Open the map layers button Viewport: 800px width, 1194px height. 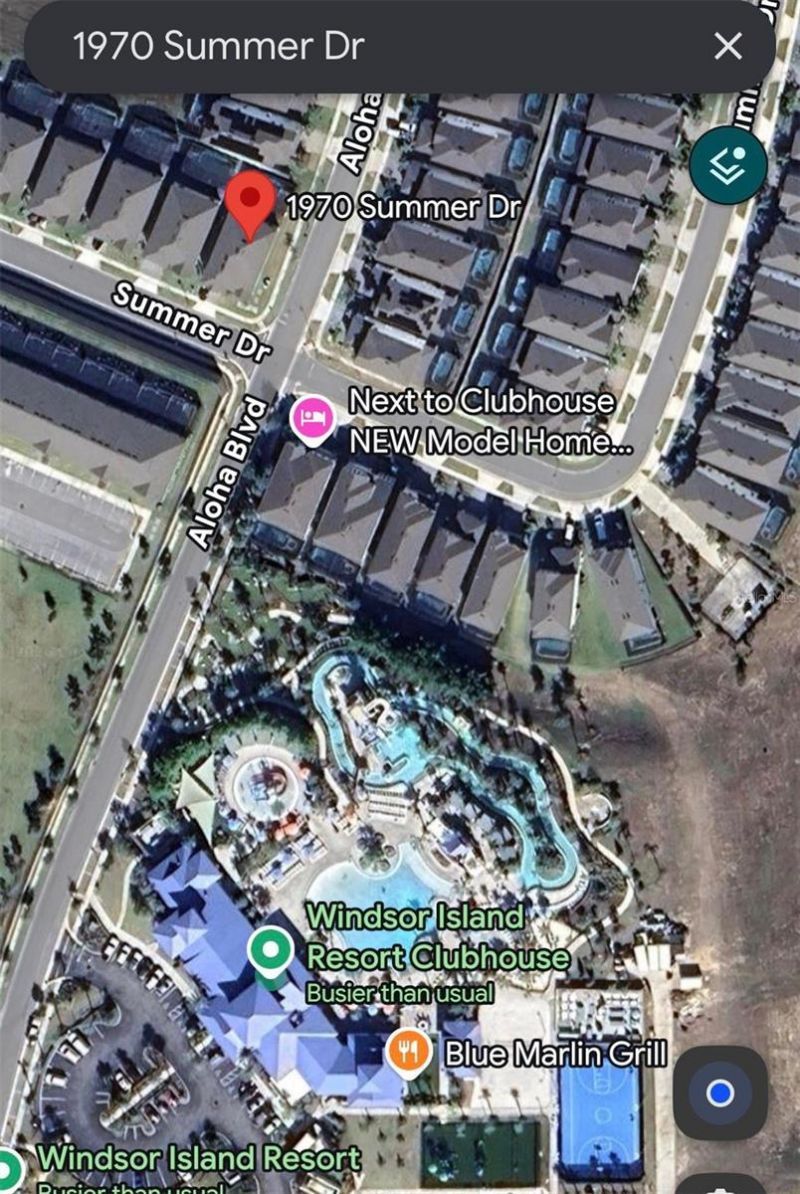pos(728,166)
